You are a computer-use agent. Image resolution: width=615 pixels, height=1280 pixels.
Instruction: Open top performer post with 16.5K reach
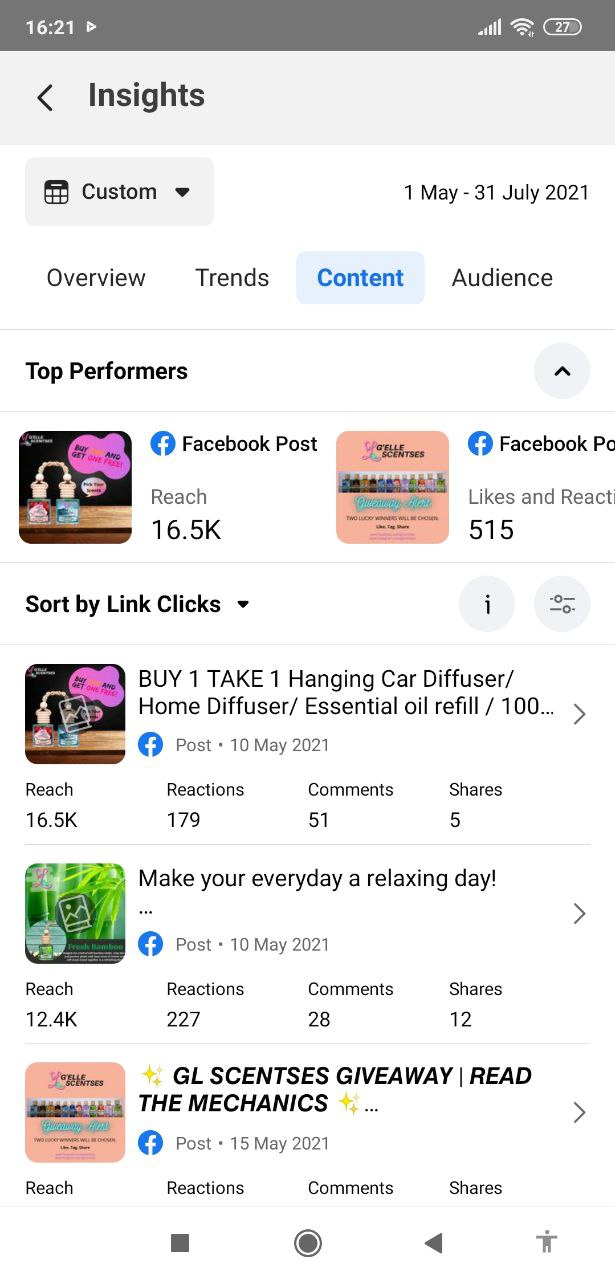[x=170, y=487]
